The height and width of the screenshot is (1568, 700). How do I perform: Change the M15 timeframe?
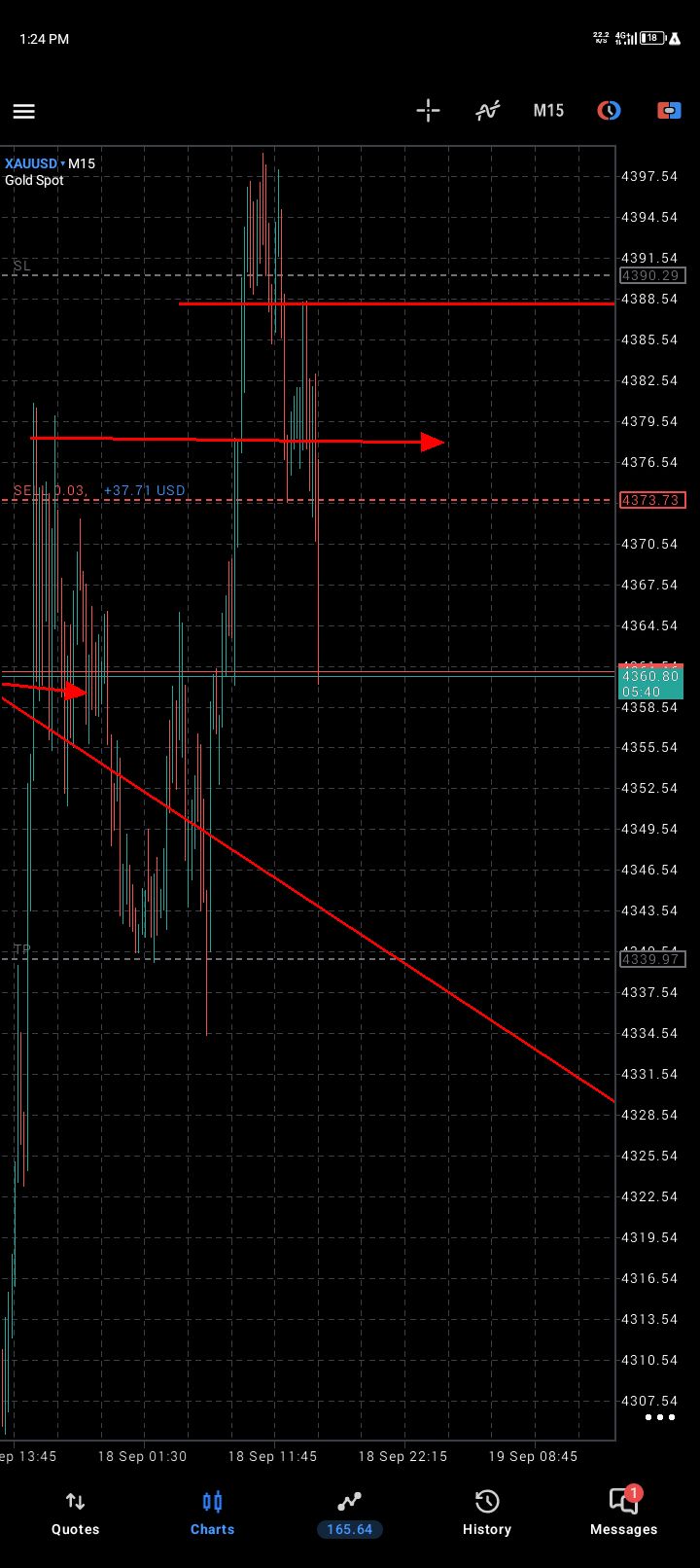[548, 111]
